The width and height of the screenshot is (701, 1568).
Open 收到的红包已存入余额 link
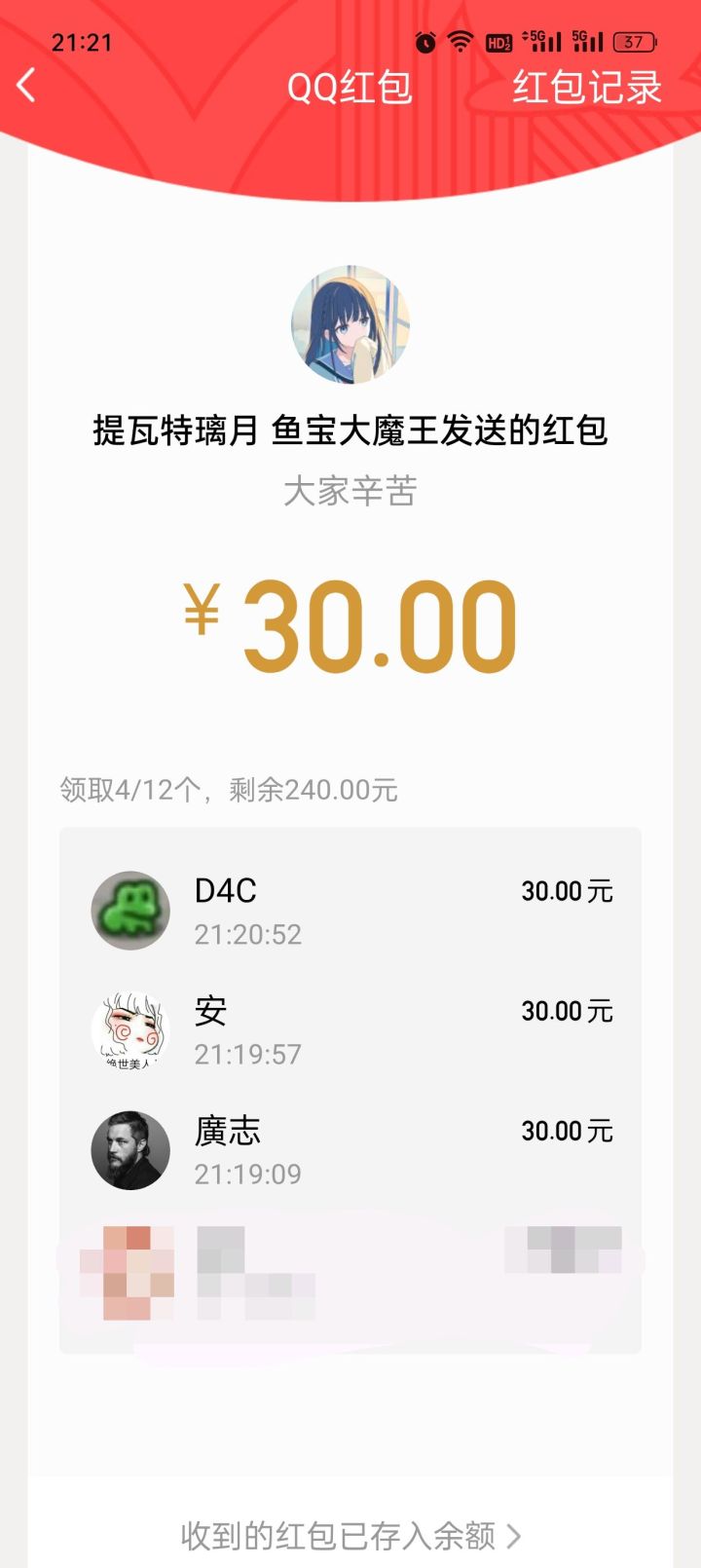tap(350, 1536)
